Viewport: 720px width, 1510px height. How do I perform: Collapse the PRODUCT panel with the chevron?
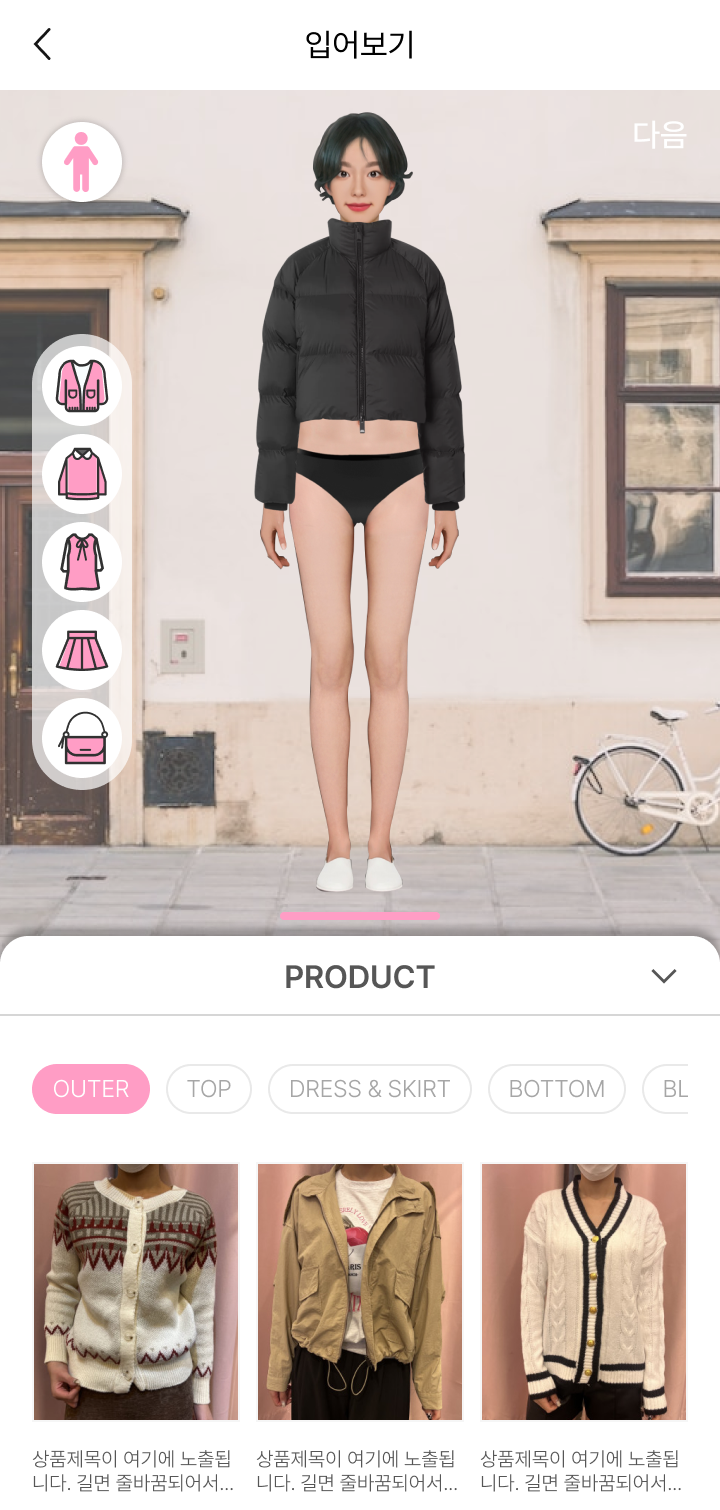click(x=664, y=976)
